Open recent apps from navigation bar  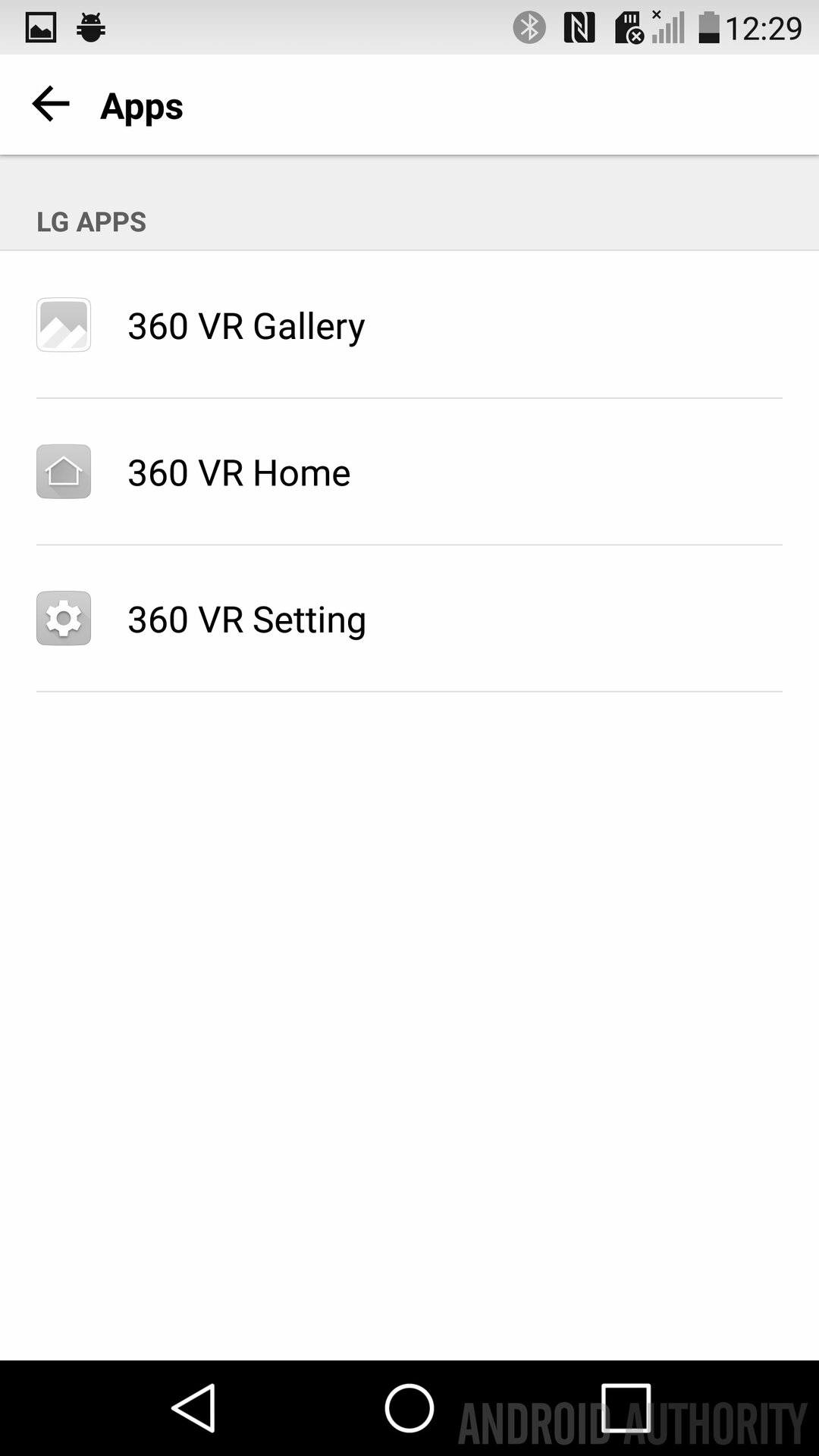pyautogui.click(x=625, y=1408)
